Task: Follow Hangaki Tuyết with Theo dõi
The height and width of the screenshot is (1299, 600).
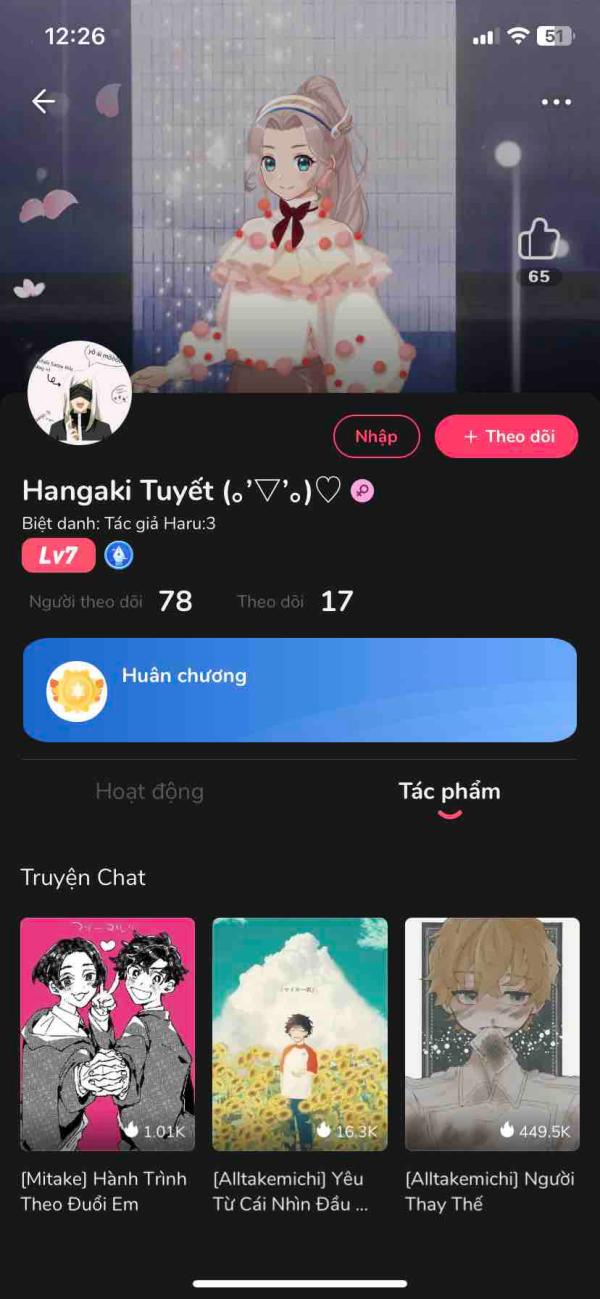Action: click(506, 436)
